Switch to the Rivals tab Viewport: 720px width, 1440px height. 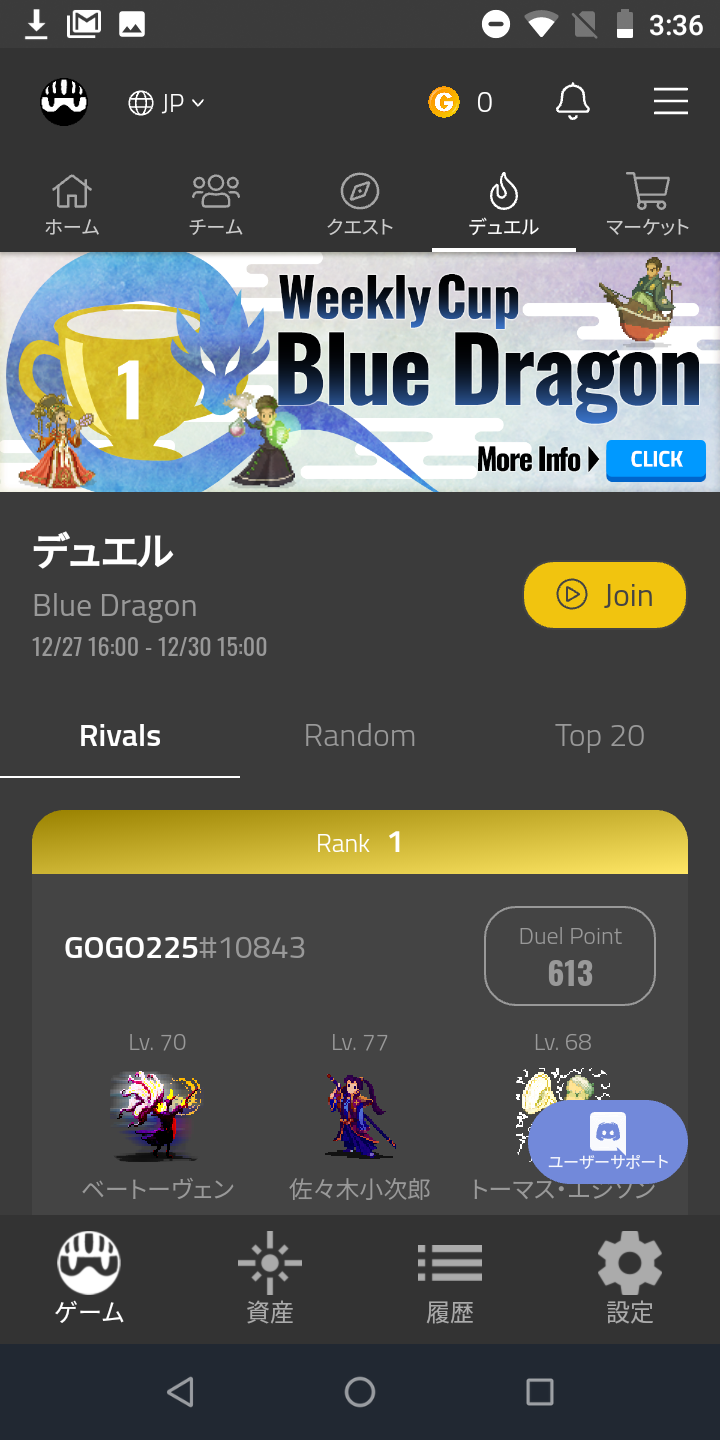120,736
